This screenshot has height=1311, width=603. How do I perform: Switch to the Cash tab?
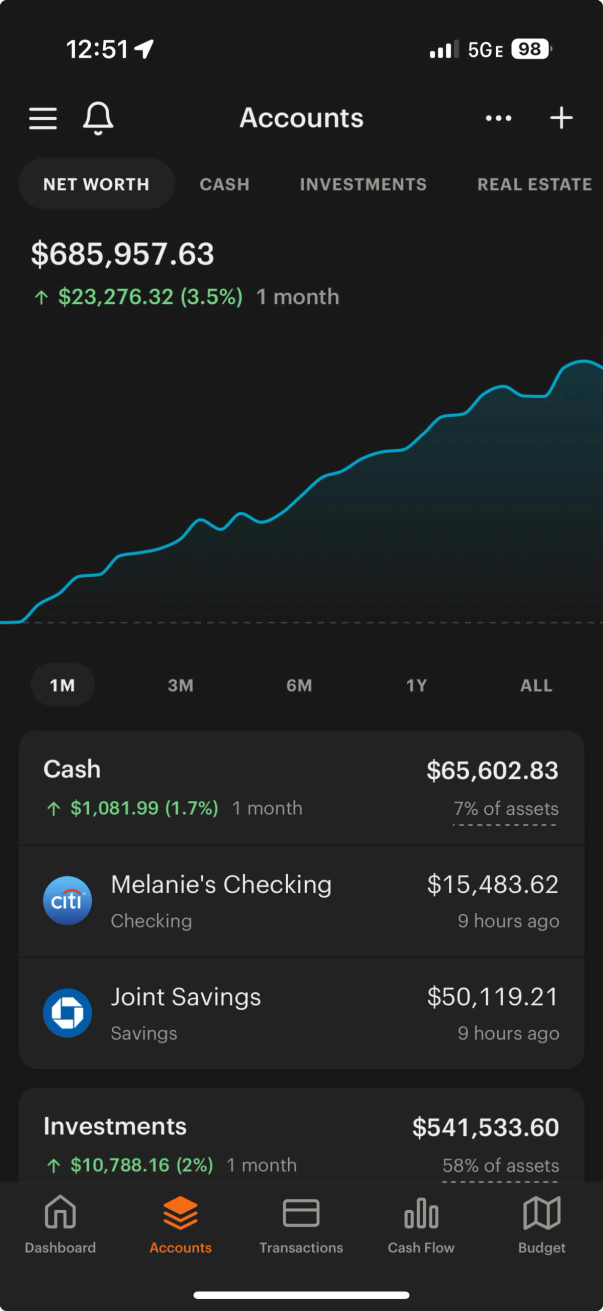coord(224,184)
